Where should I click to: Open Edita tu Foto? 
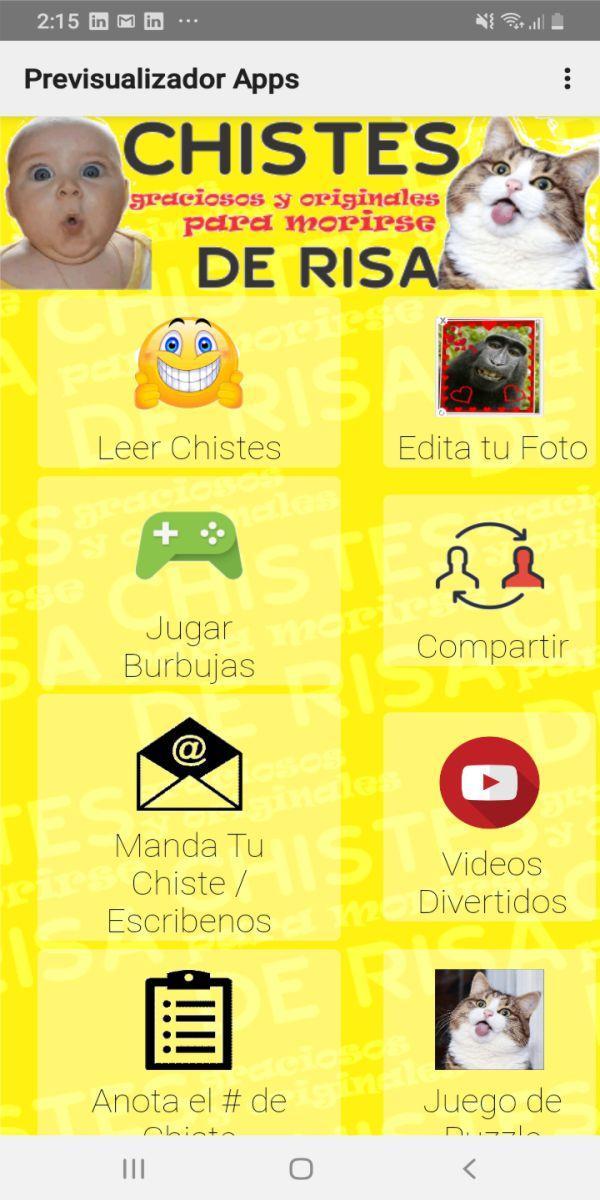click(x=491, y=385)
